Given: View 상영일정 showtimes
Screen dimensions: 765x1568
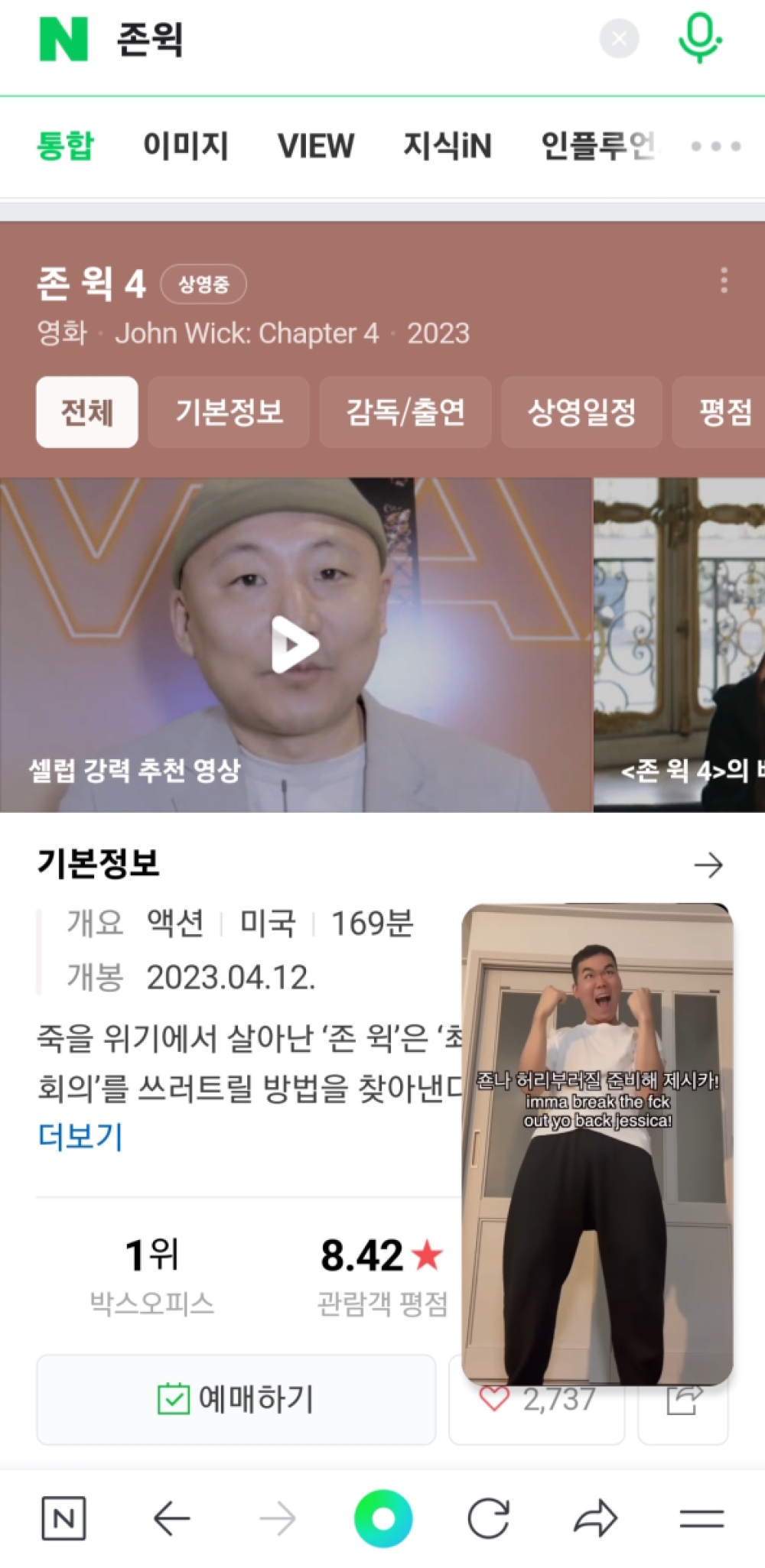Looking at the screenshot, I should (581, 412).
